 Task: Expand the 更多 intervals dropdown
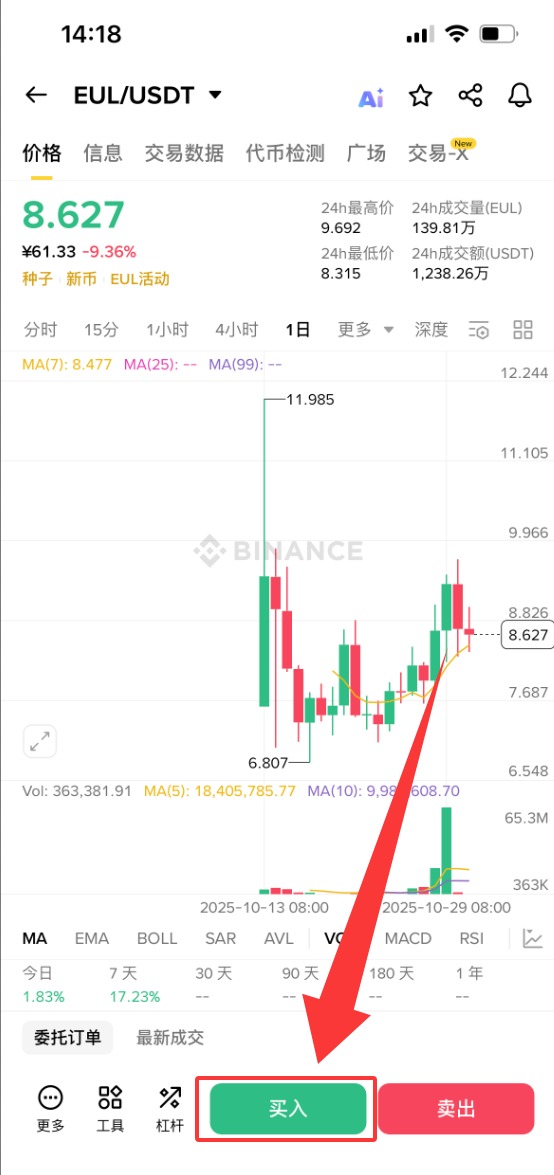[x=365, y=329]
